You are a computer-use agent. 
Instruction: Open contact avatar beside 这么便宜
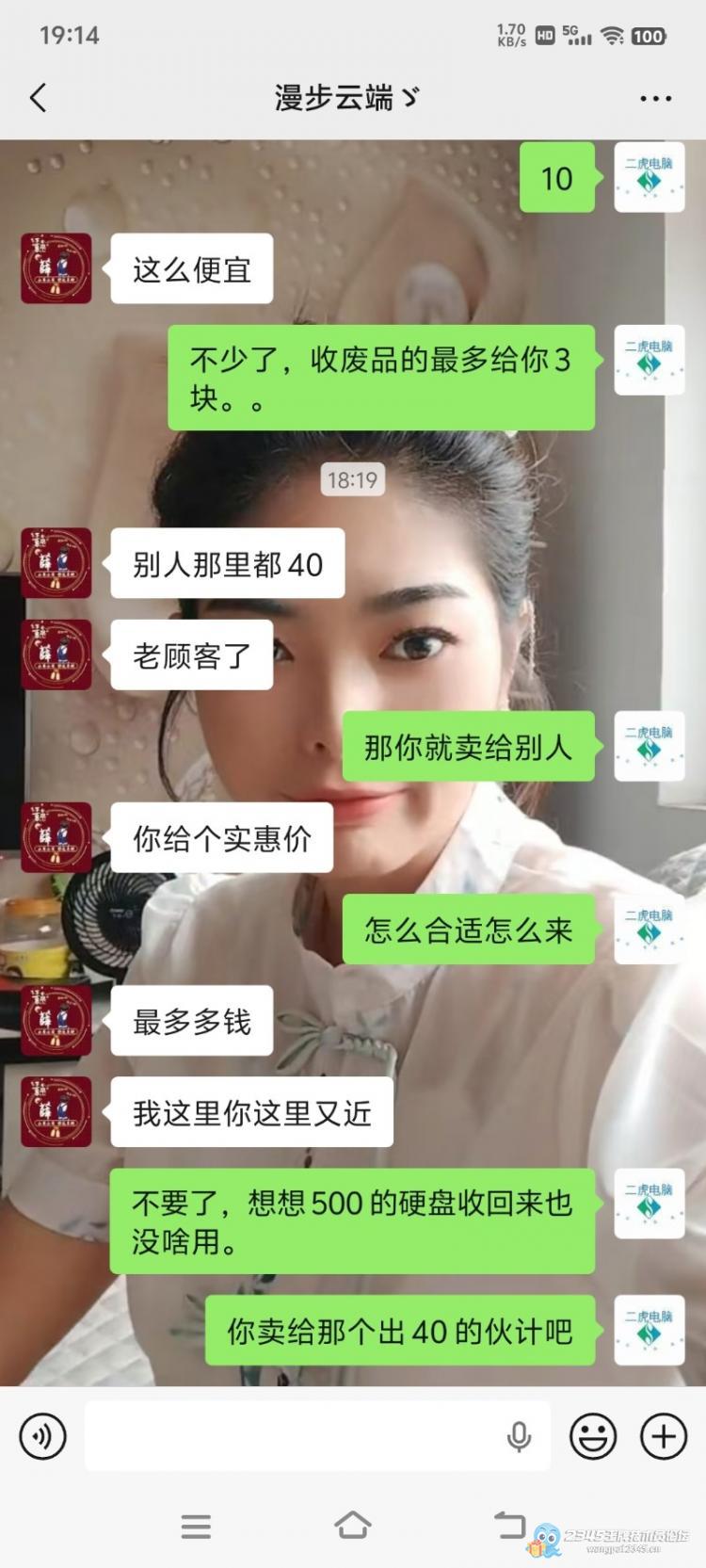56,269
